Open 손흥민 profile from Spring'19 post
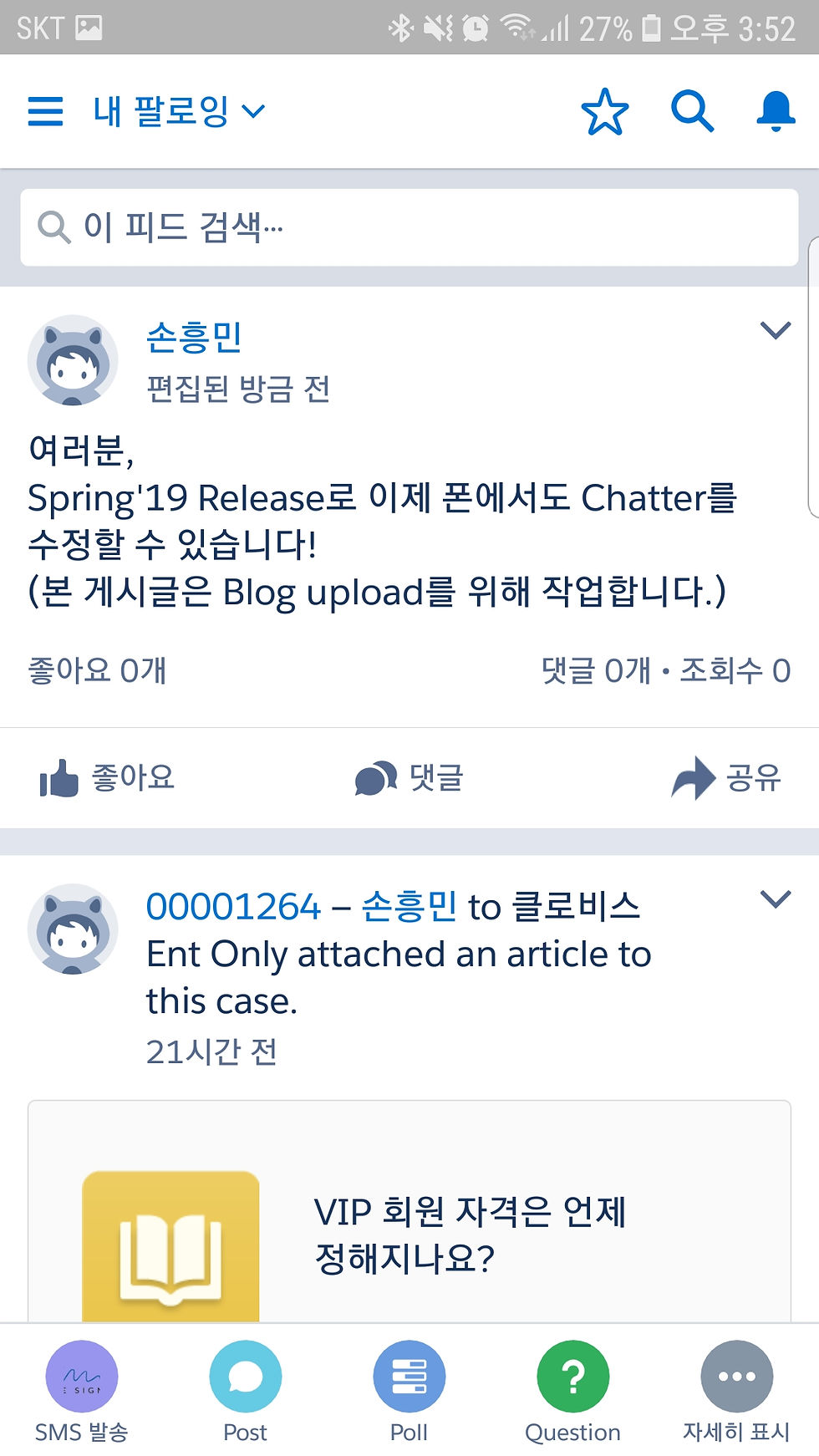The width and height of the screenshot is (819, 1456). pyautogui.click(x=194, y=337)
